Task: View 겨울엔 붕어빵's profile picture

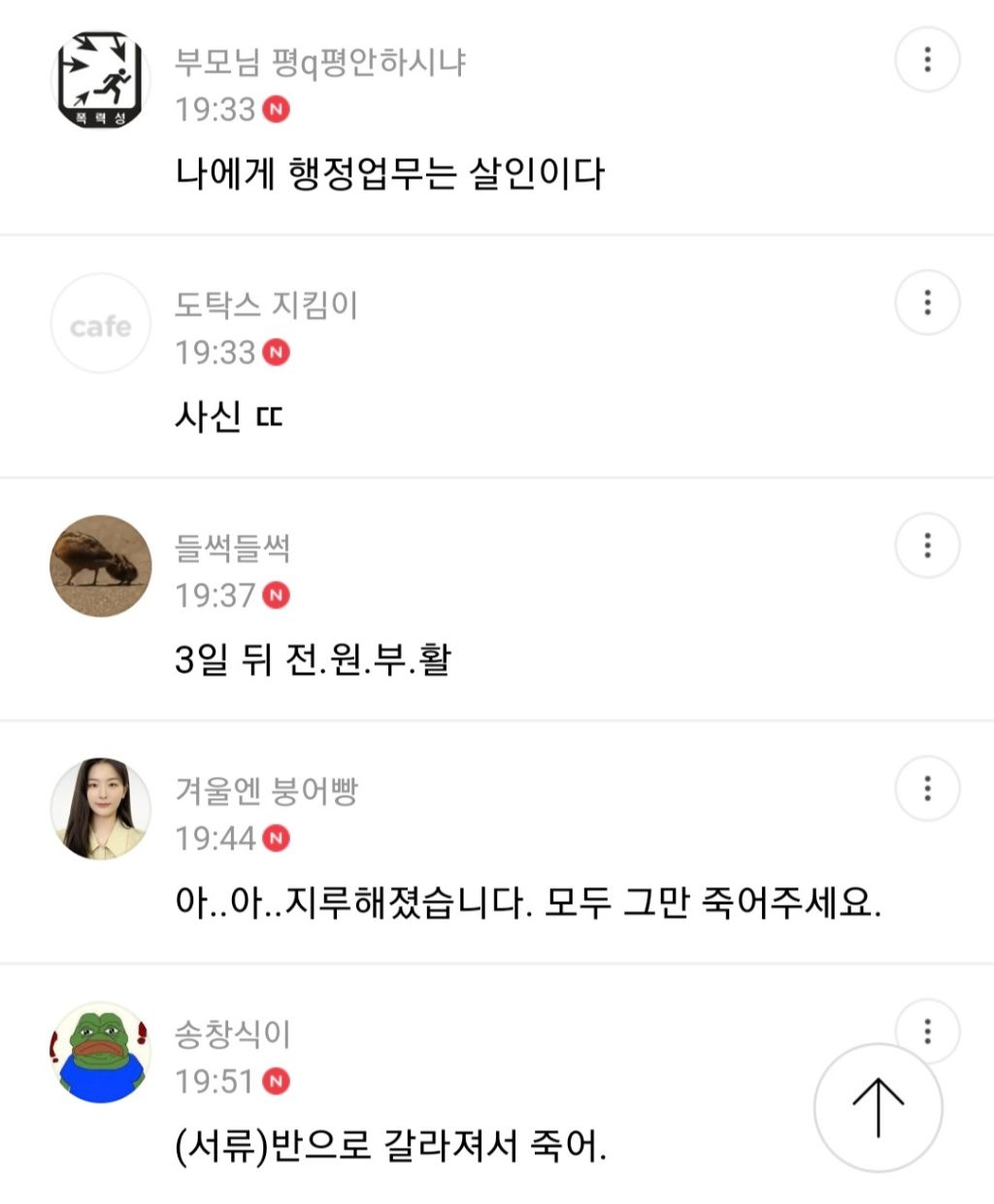Action: click(100, 809)
